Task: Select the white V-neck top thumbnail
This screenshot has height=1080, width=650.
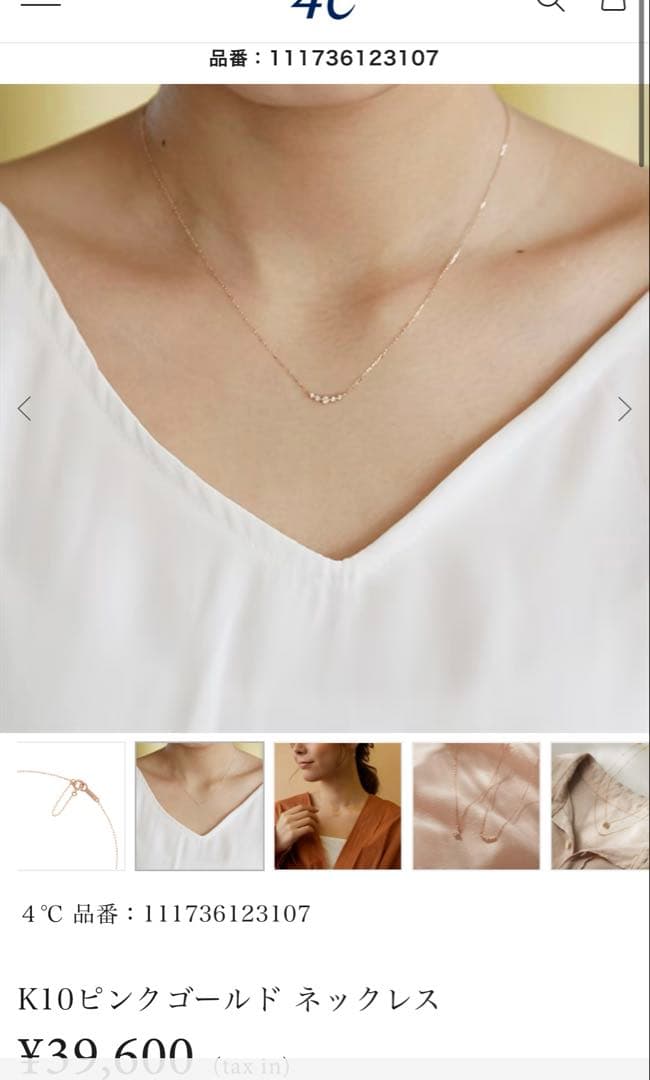Action: [x=200, y=805]
